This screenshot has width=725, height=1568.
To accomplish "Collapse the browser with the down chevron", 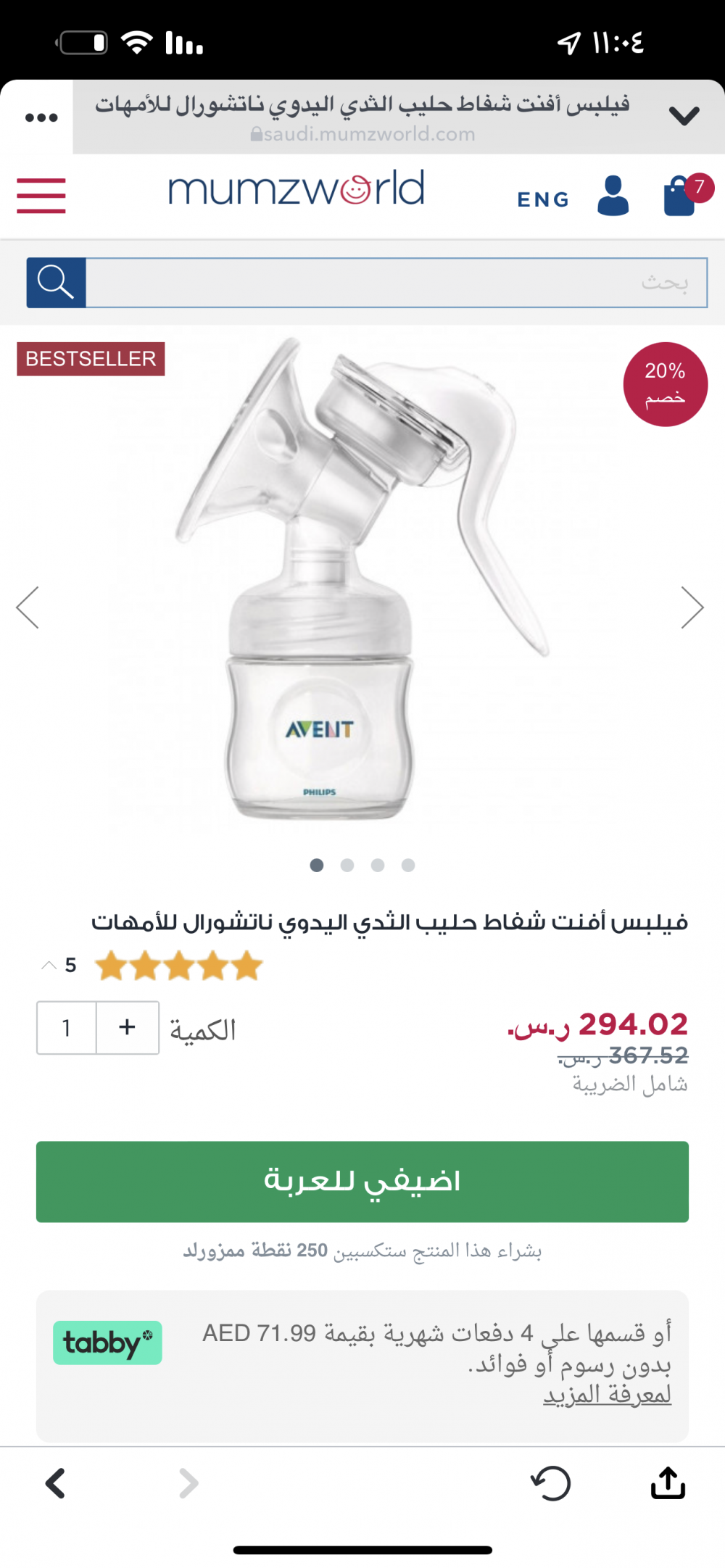I will tap(684, 116).
